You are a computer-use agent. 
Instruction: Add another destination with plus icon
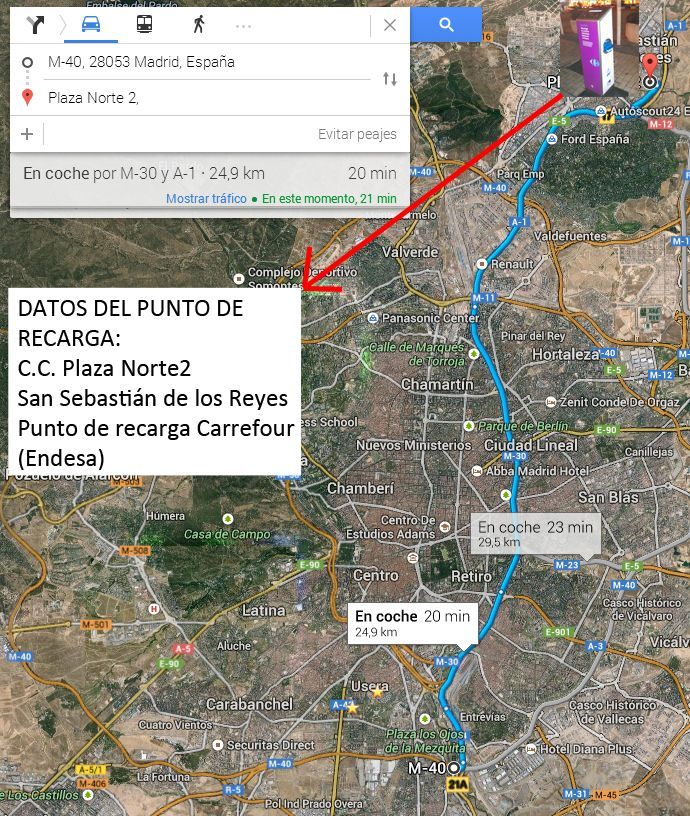27,134
